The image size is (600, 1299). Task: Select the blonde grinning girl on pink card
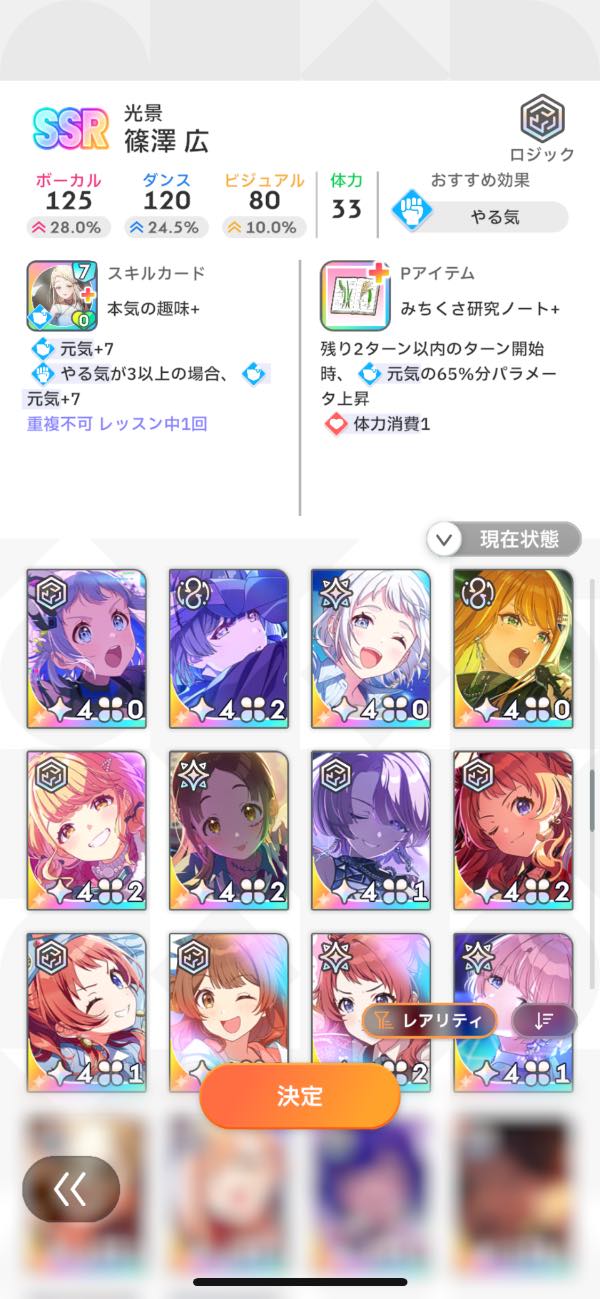[x=87, y=829]
